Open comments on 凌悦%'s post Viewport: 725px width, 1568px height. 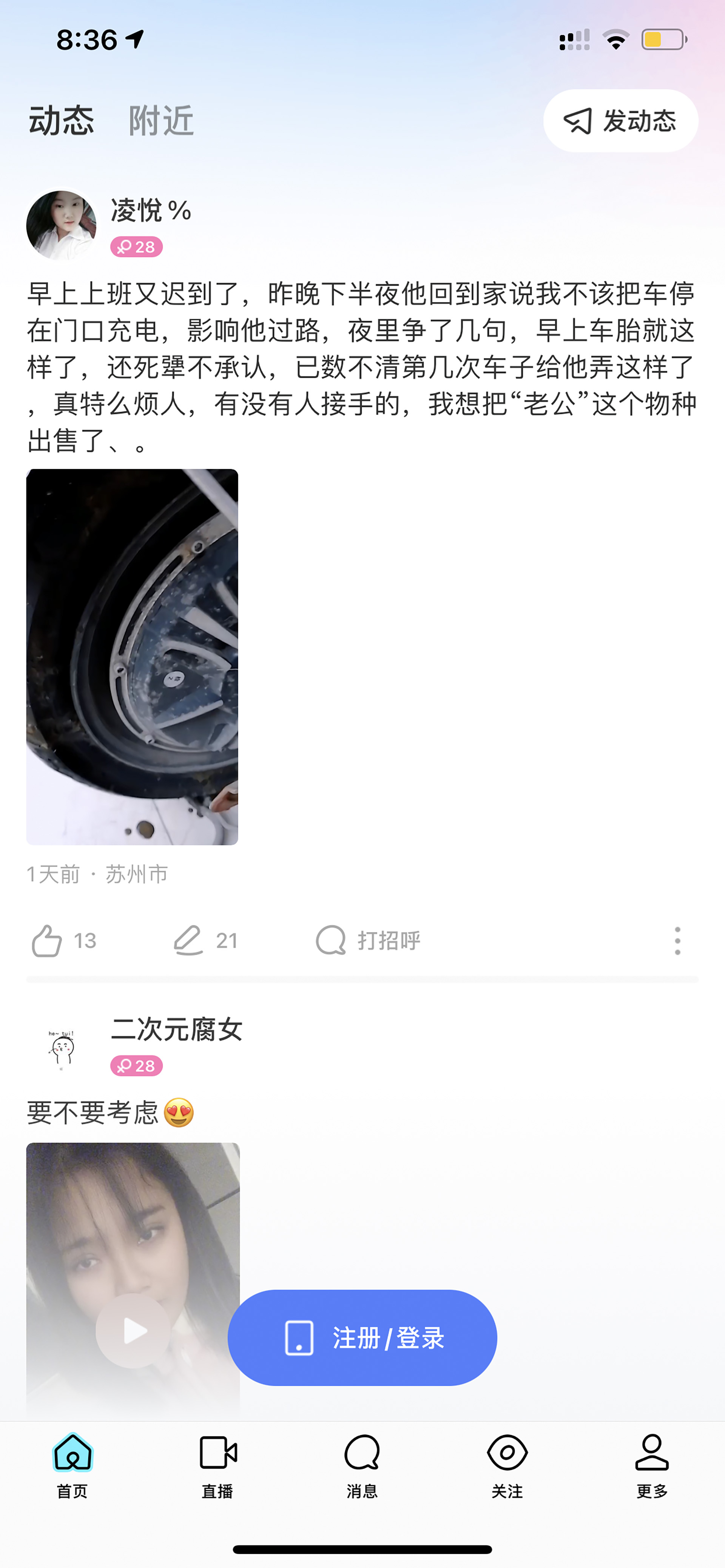click(x=205, y=940)
